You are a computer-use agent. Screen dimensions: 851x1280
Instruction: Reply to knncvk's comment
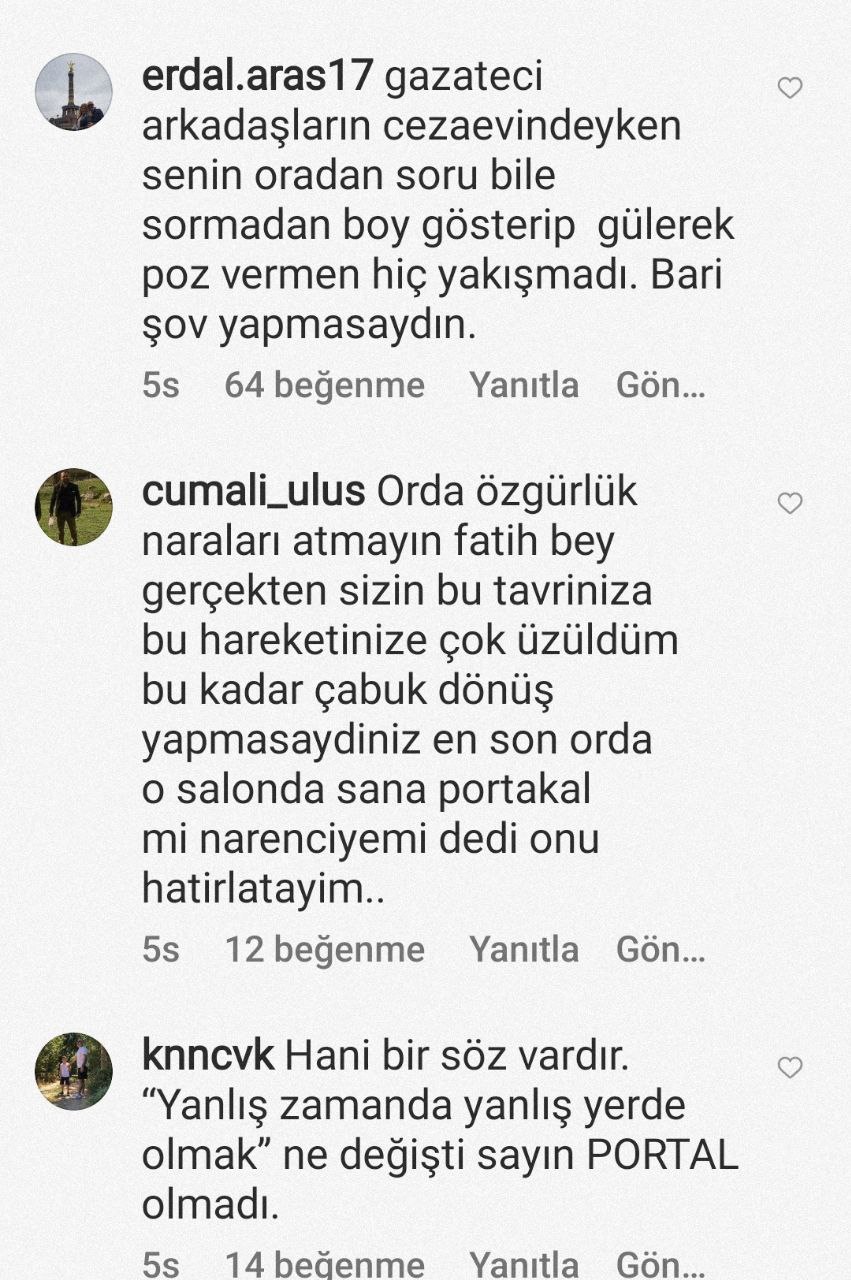coord(524,1263)
